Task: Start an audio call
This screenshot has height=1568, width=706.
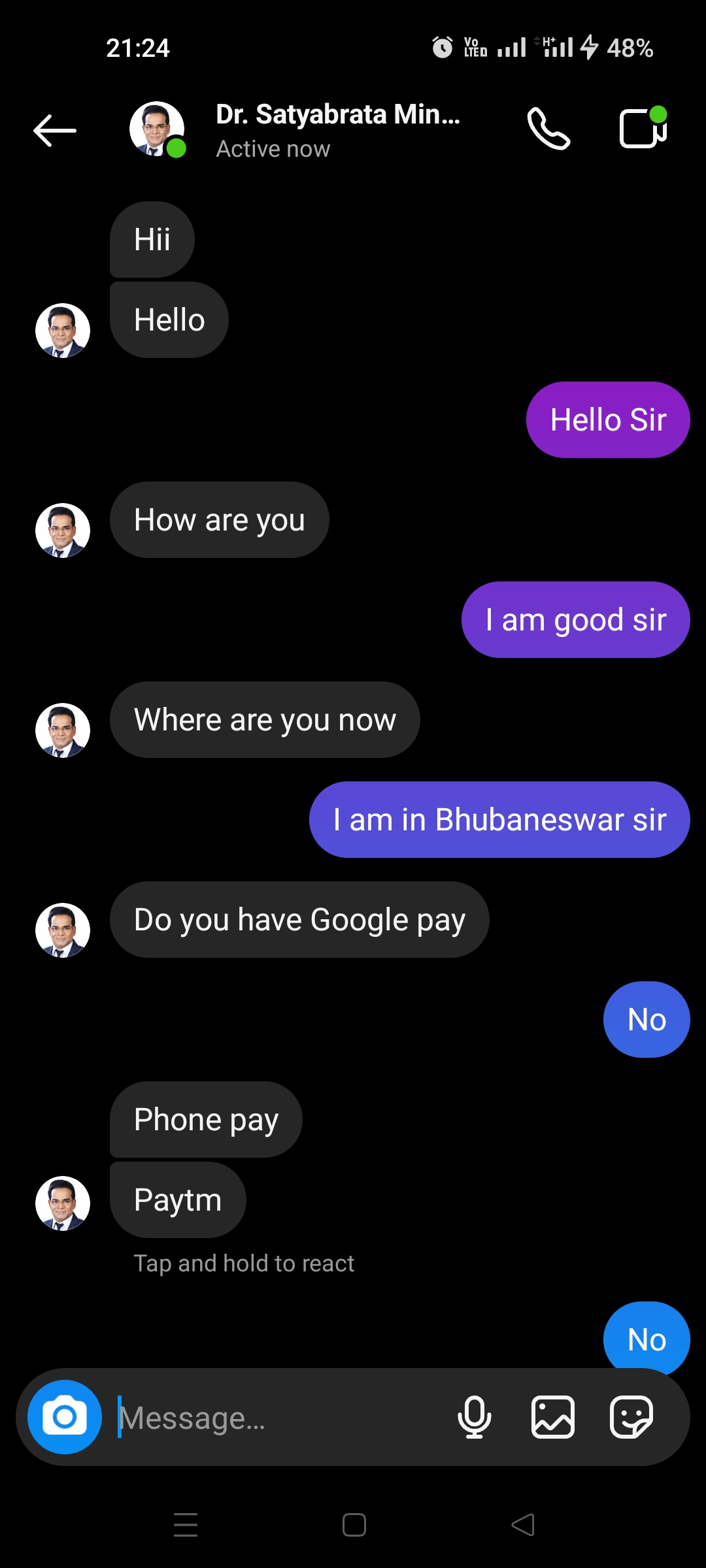Action: (548, 129)
